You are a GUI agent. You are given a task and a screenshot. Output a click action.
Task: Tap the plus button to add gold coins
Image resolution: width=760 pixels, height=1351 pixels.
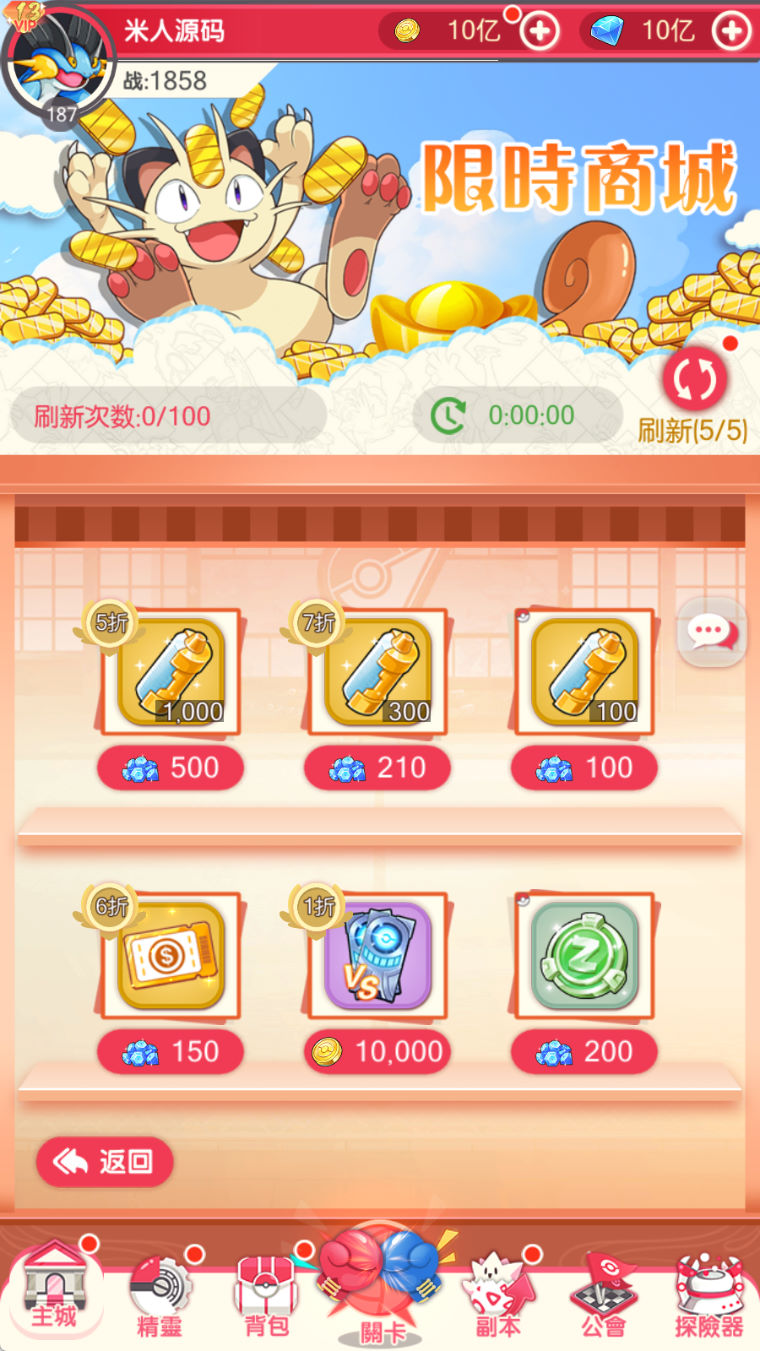540,31
